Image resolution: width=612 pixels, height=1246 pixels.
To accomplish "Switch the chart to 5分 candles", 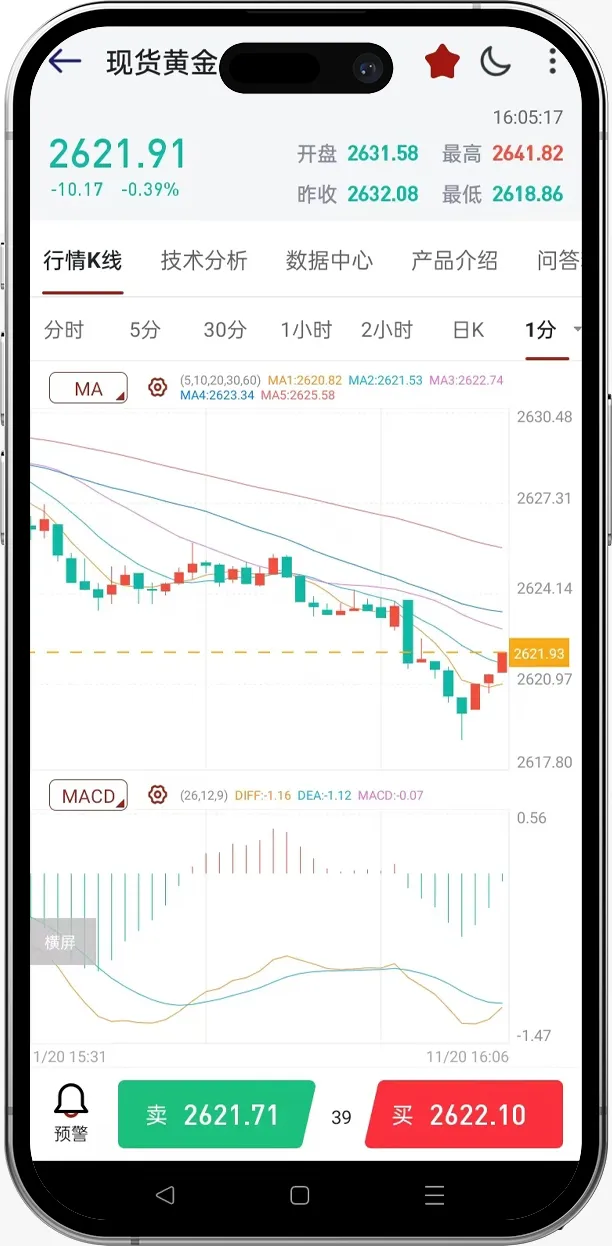I will click(145, 330).
